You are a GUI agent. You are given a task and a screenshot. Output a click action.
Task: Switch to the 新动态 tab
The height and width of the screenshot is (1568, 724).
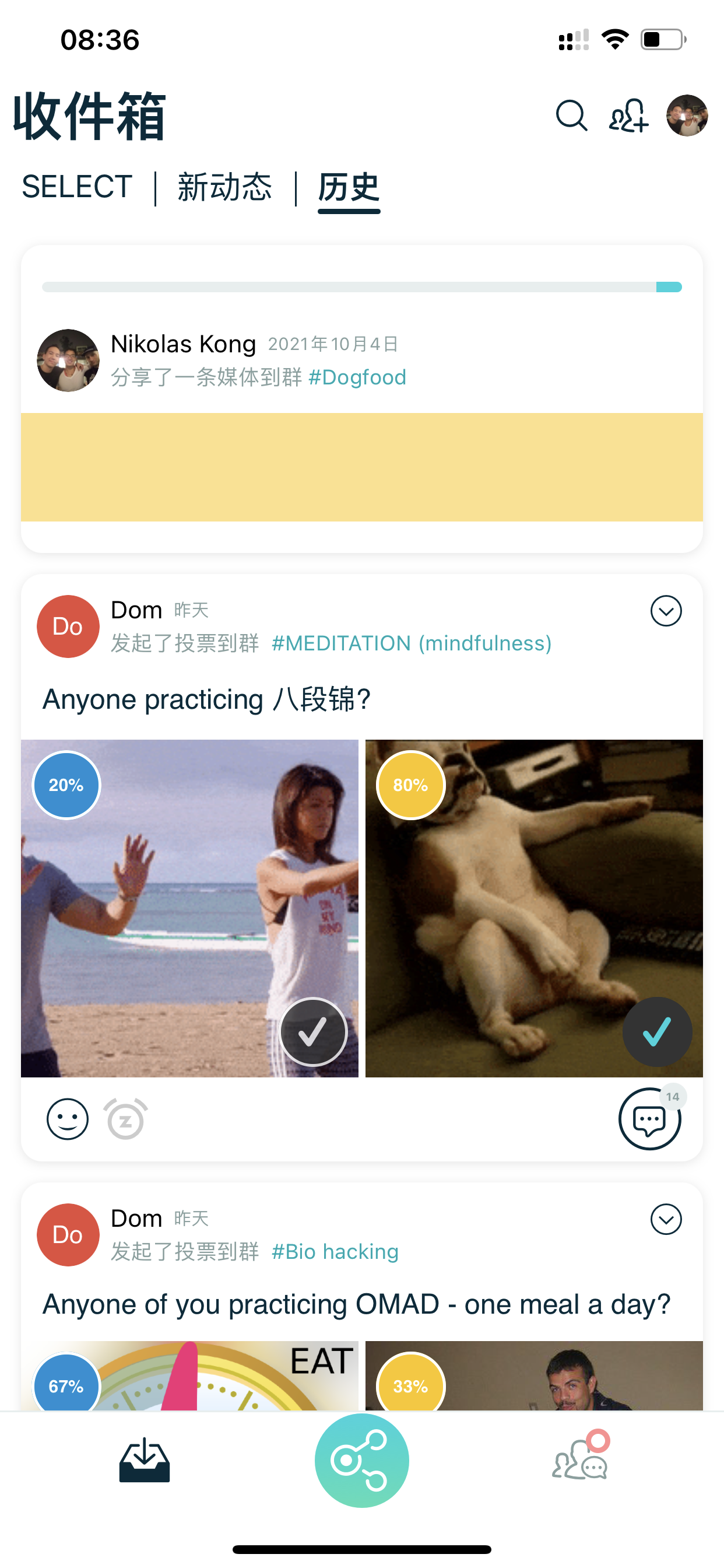tap(224, 187)
